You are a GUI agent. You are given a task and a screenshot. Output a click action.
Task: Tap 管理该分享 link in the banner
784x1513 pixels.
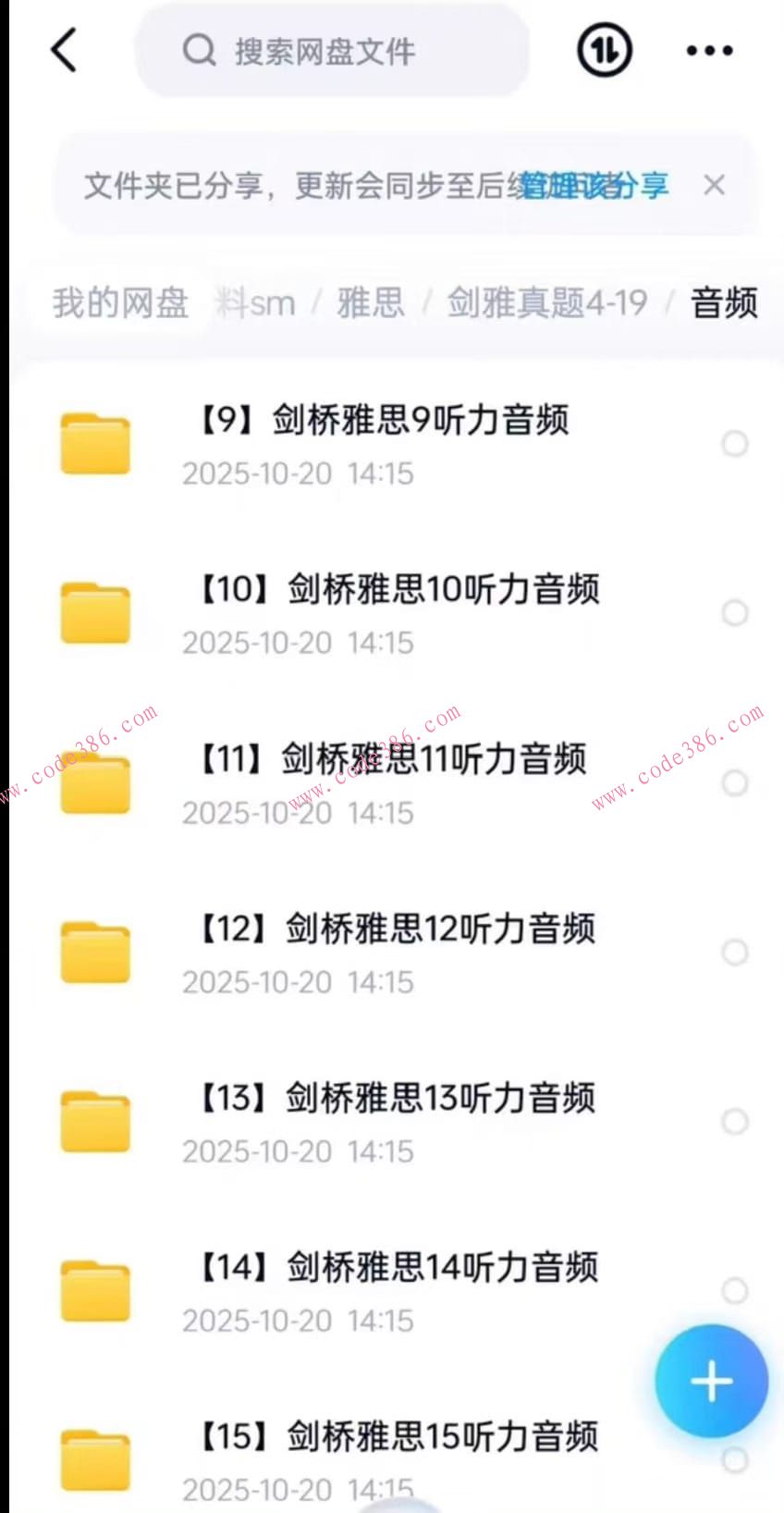[x=593, y=186]
